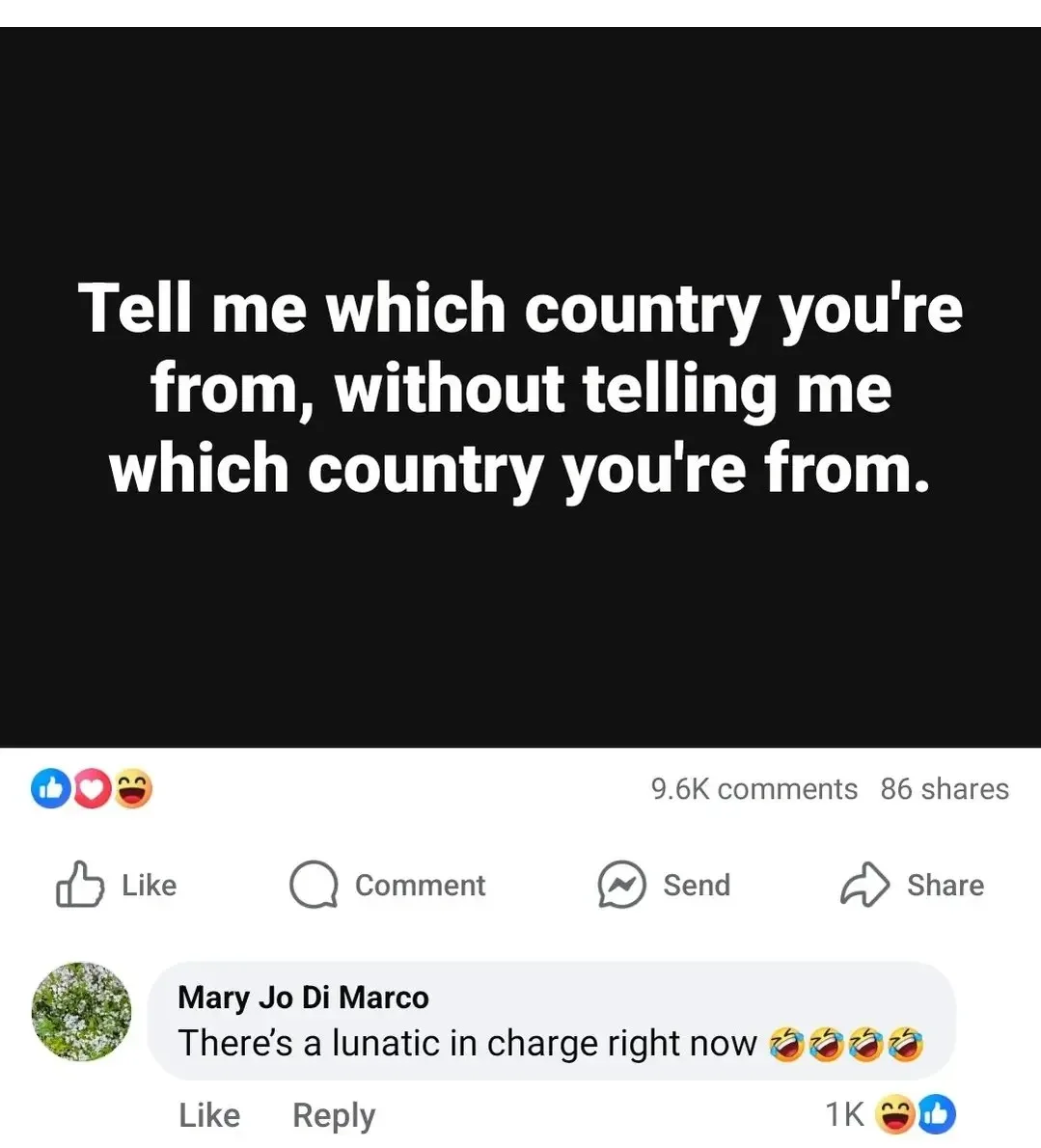Open Mary Jo Di Marco's profile picture
Viewport: 1041px width, 1148px height.
[82, 1011]
